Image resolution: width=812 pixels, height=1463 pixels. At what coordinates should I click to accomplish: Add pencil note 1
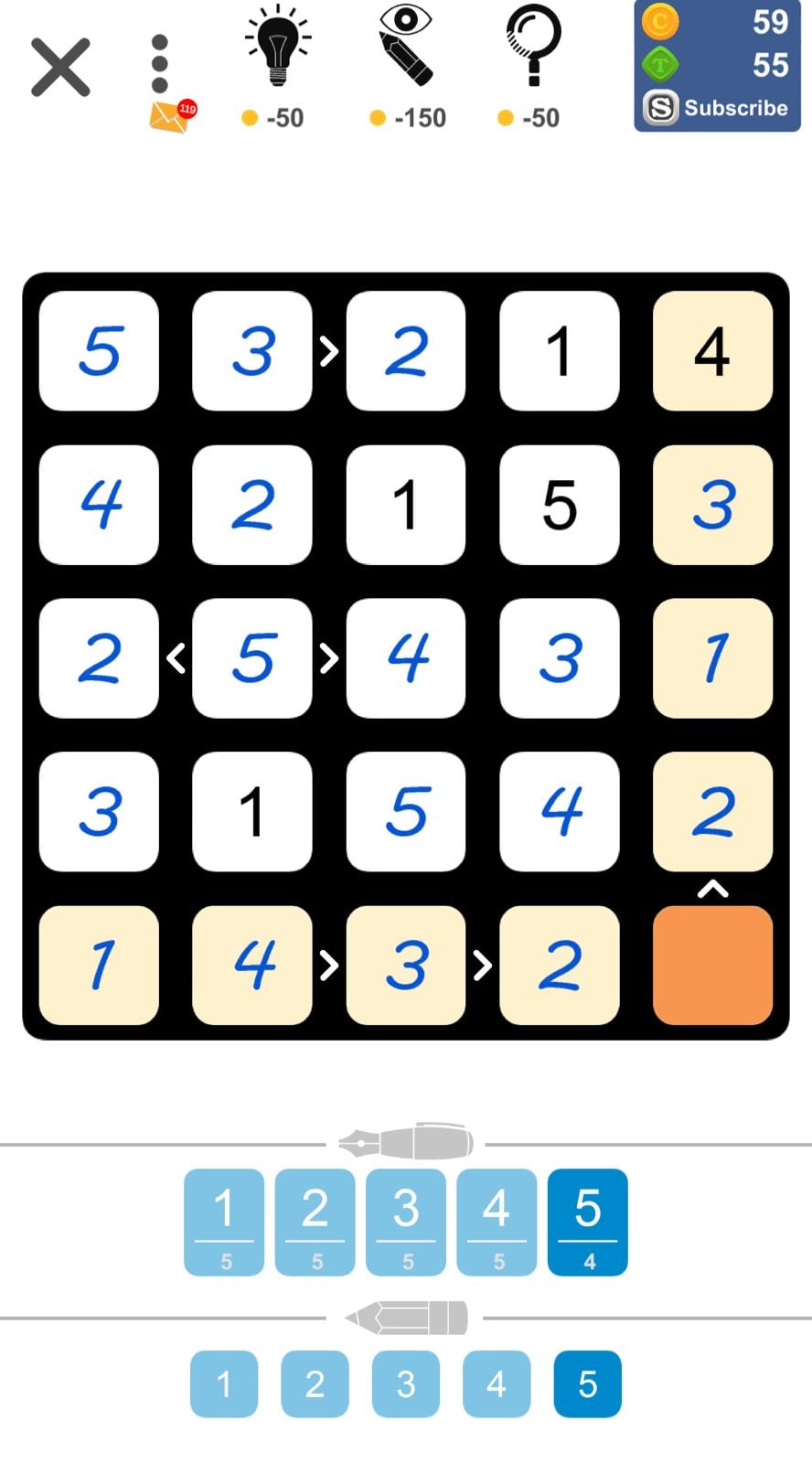point(224,1383)
